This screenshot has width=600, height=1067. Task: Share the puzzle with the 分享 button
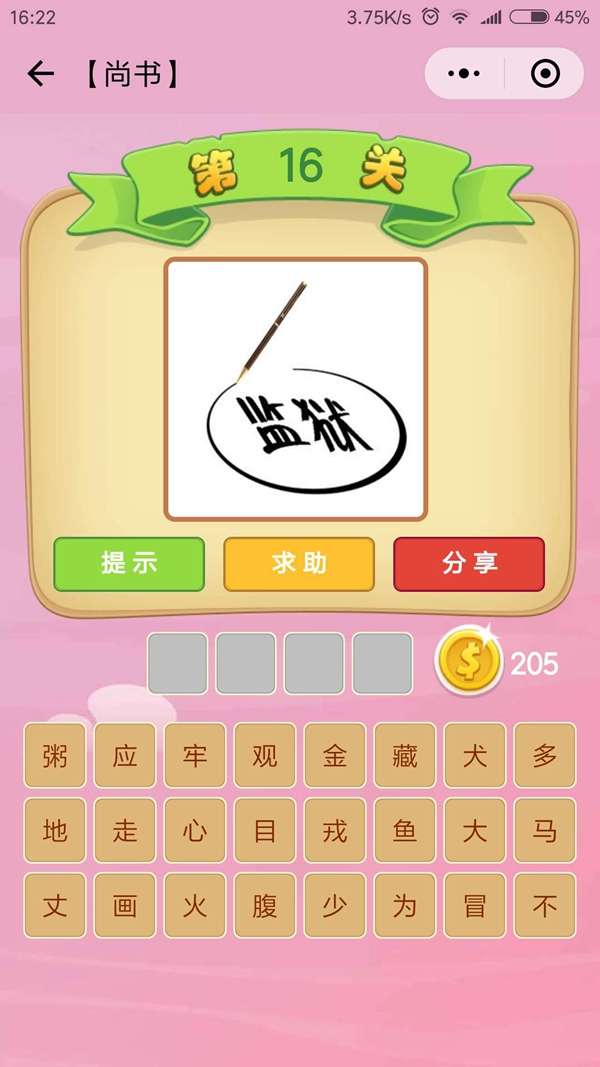click(469, 563)
